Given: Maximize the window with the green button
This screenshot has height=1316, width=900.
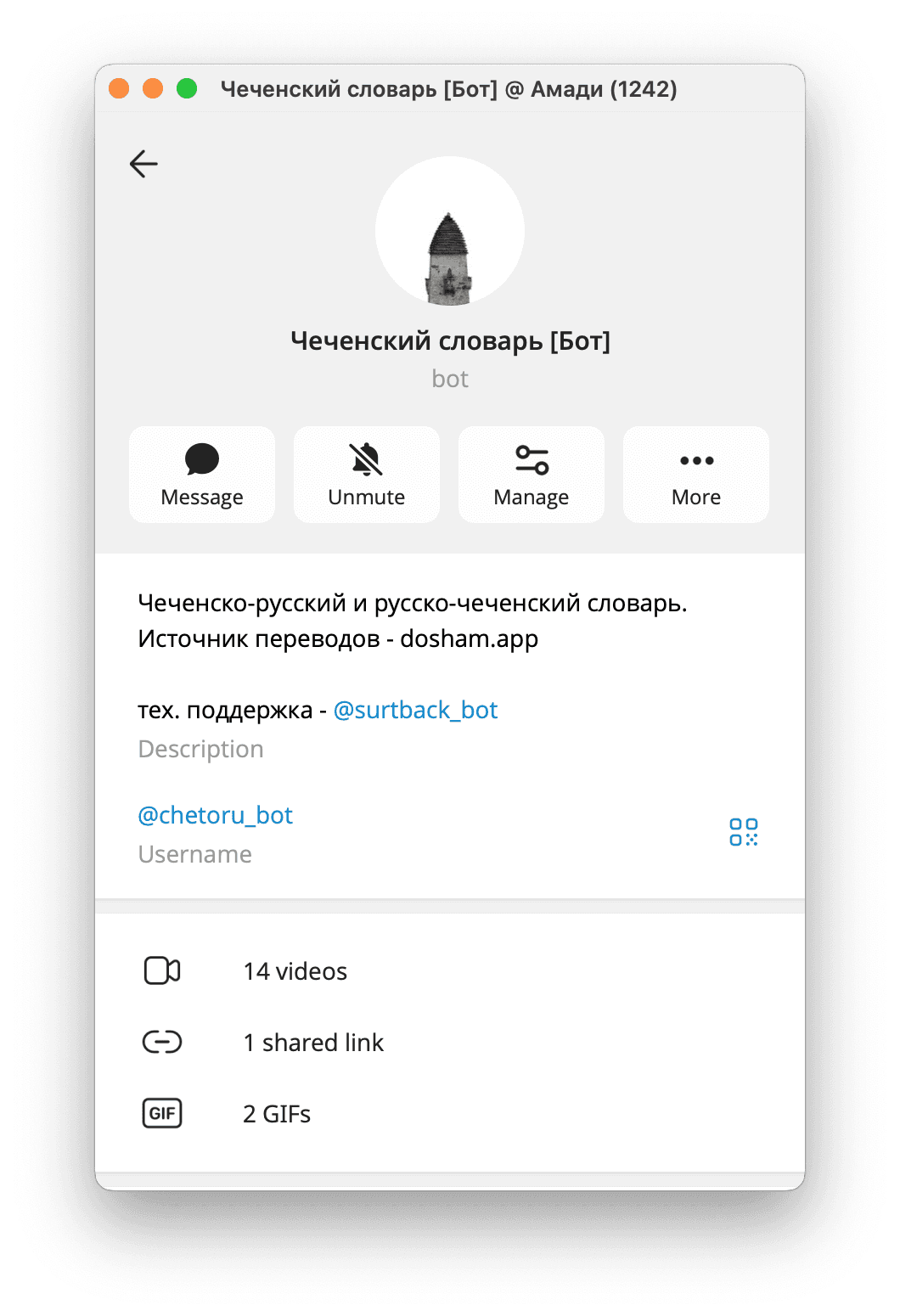Looking at the screenshot, I should pos(187,89).
